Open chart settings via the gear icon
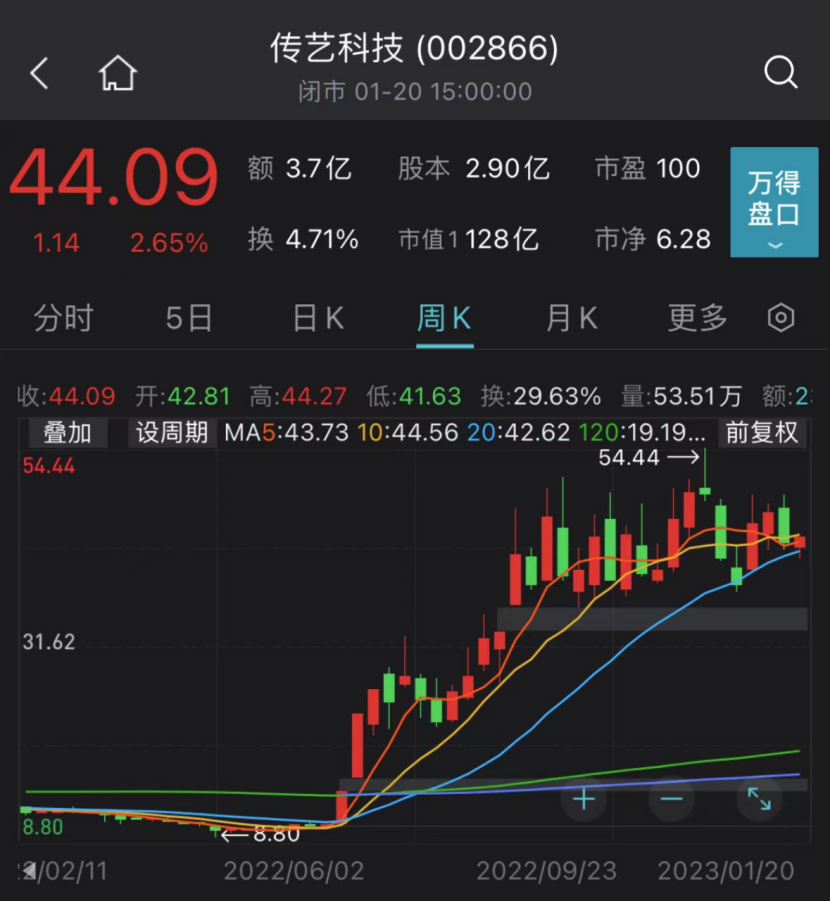The image size is (830, 901). click(x=780, y=316)
